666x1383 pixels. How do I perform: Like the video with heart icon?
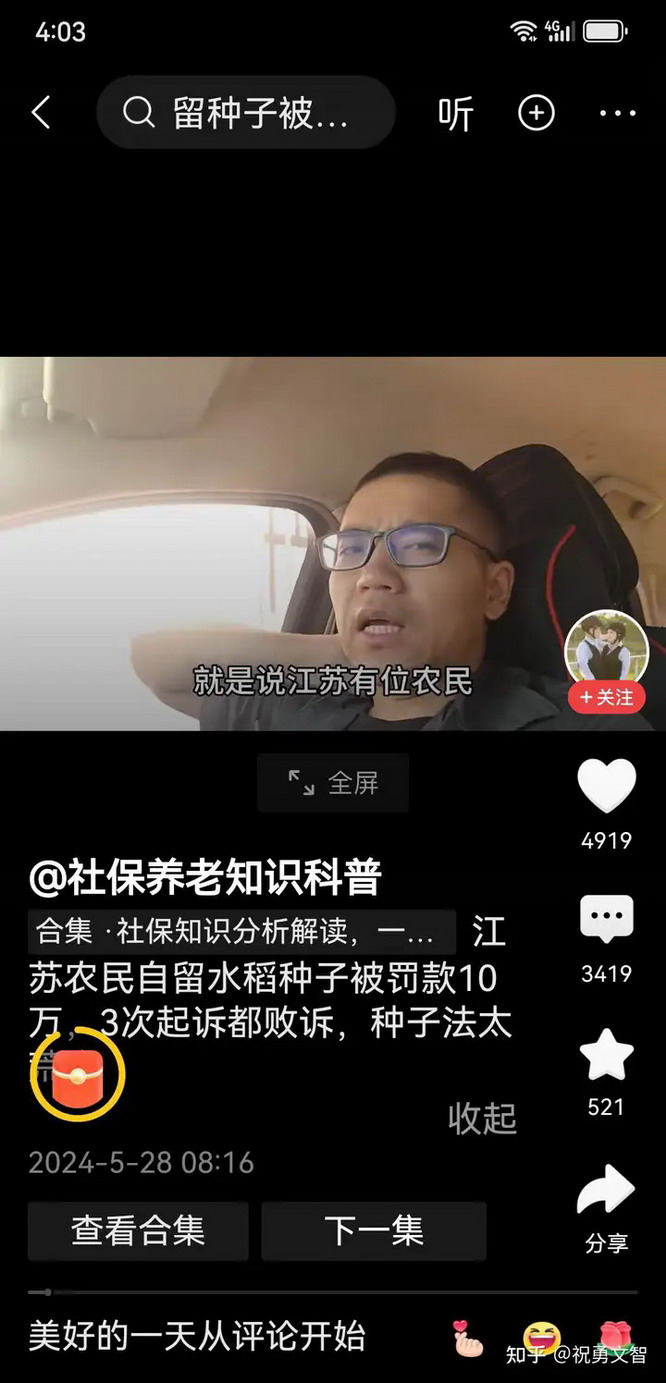[x=606, y=787]
